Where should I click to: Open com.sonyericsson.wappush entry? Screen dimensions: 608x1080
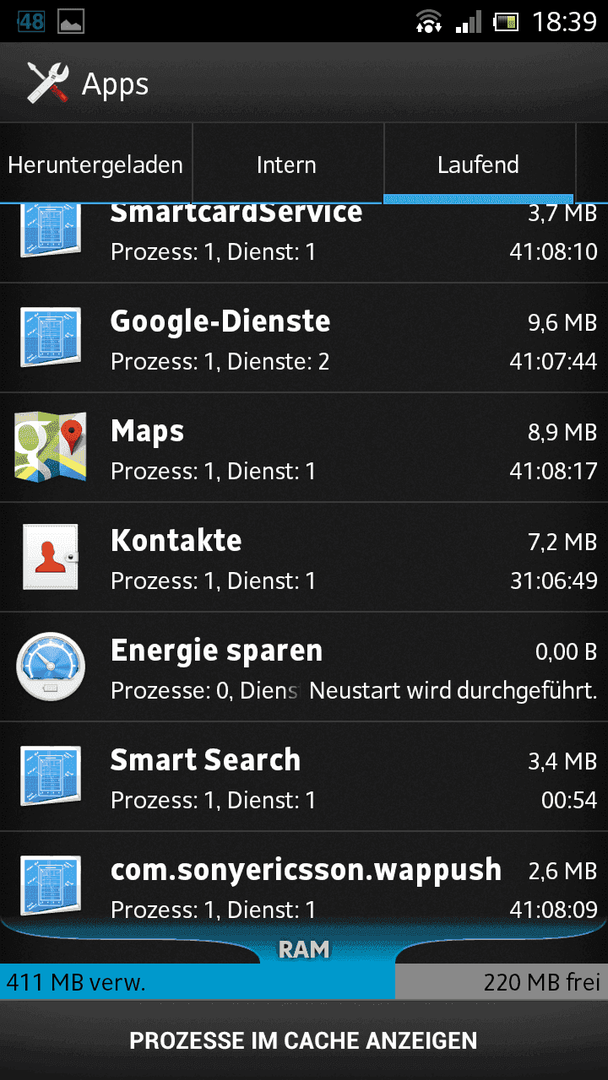click(x=304, y=875)
